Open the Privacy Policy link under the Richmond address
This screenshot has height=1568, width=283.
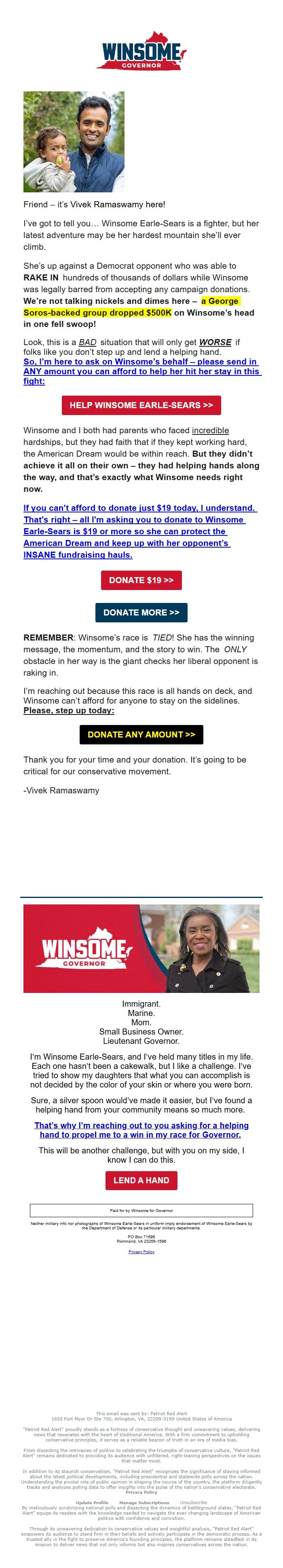[x=141, y=1252]
